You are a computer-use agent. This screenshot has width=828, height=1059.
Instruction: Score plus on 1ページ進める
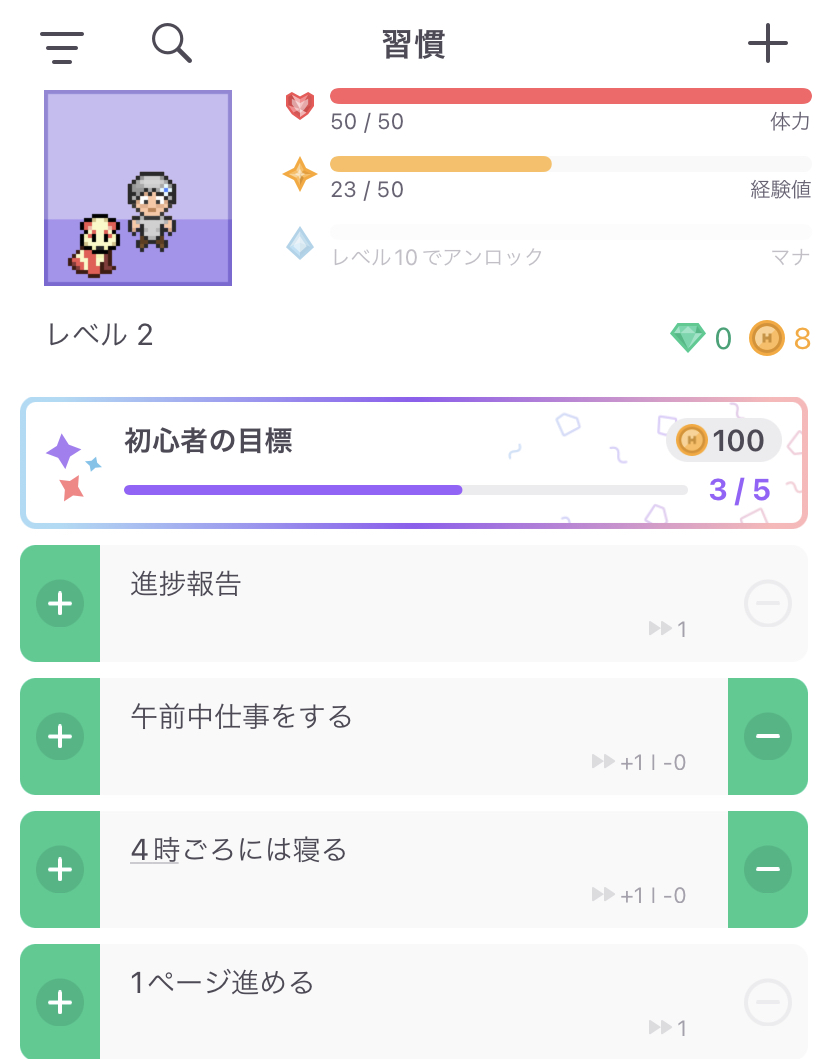point(60,1001)
